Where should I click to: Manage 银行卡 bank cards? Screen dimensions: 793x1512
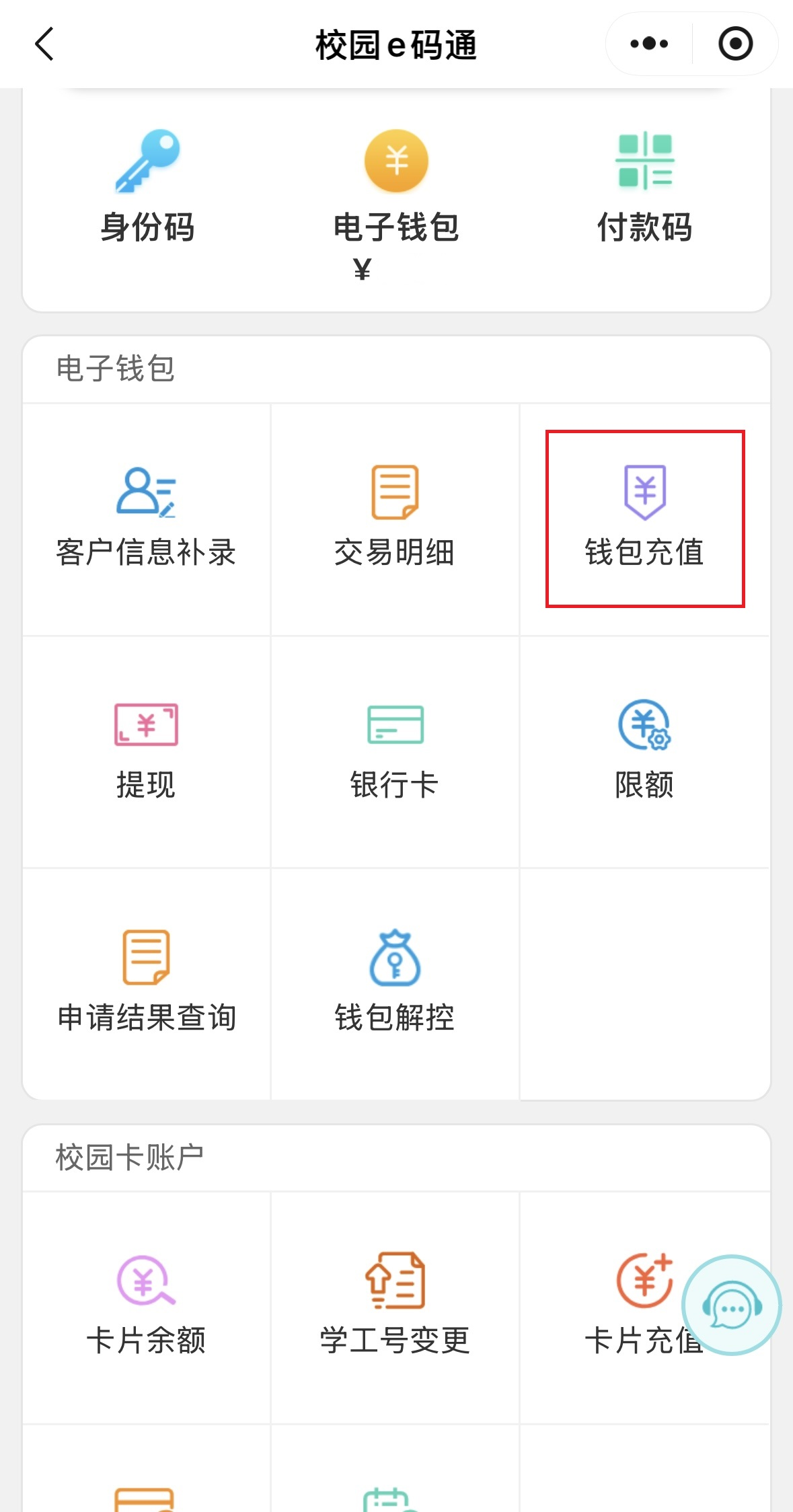tap(395, 752)
